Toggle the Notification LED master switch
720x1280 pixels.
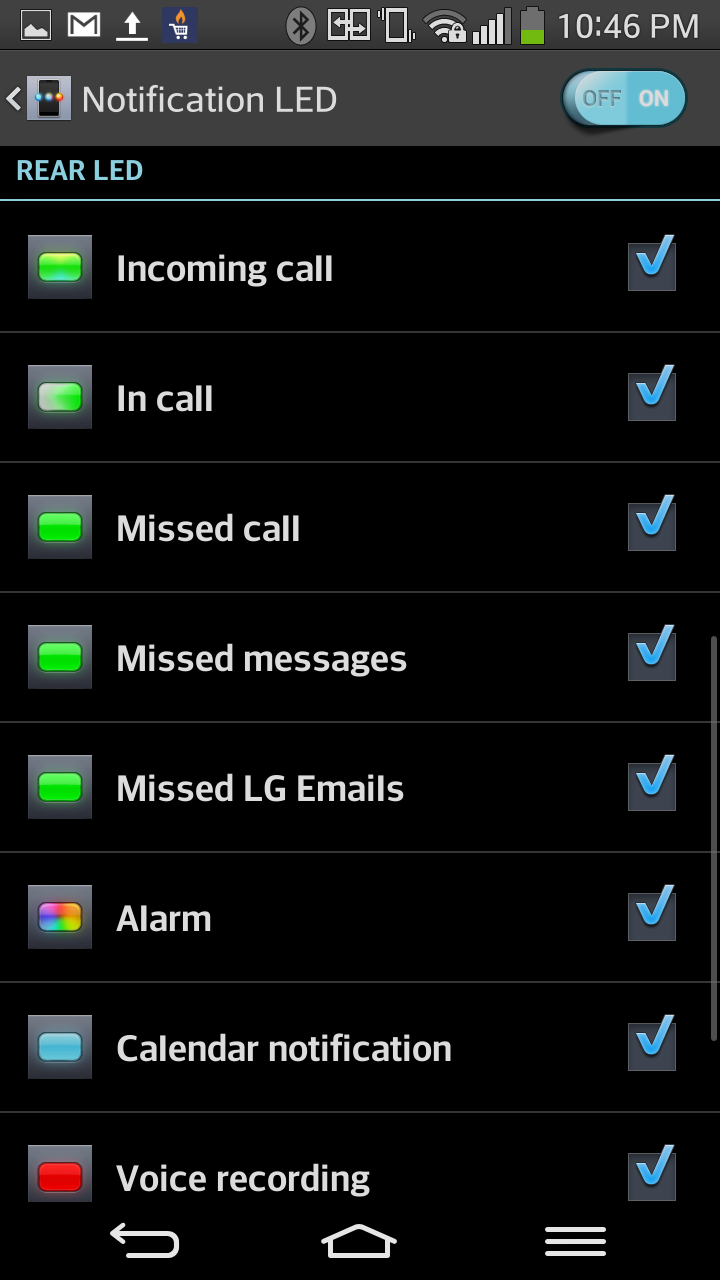pyautogui.click(x=625, y=99)
